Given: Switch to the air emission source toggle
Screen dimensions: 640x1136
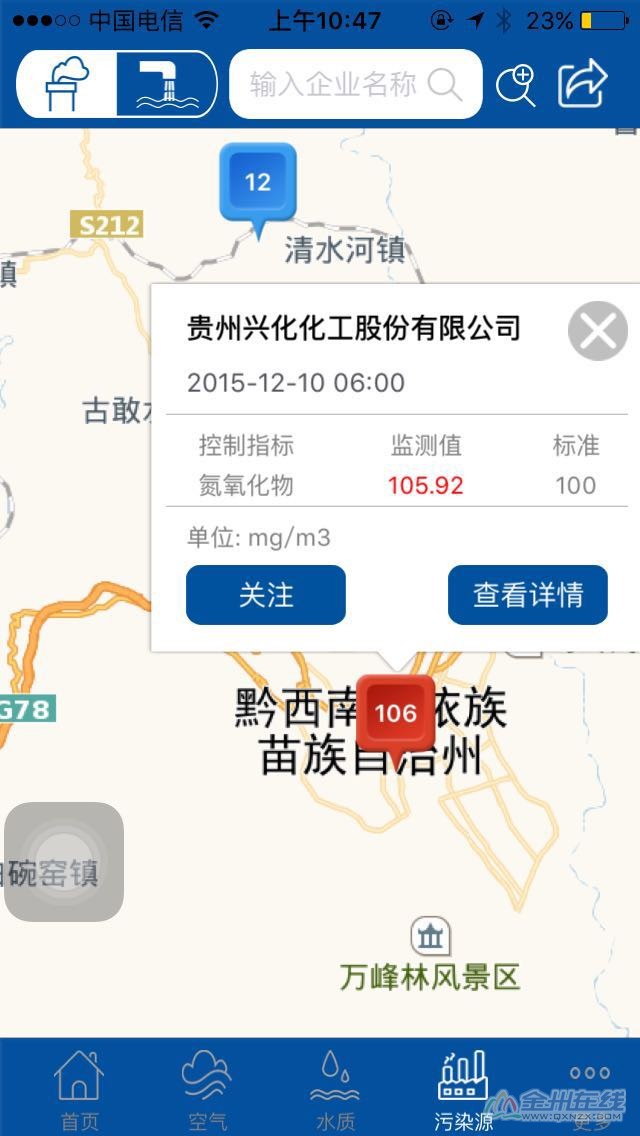Looking at the screenshot, I should pyautogui.click(x=68, y=84).
